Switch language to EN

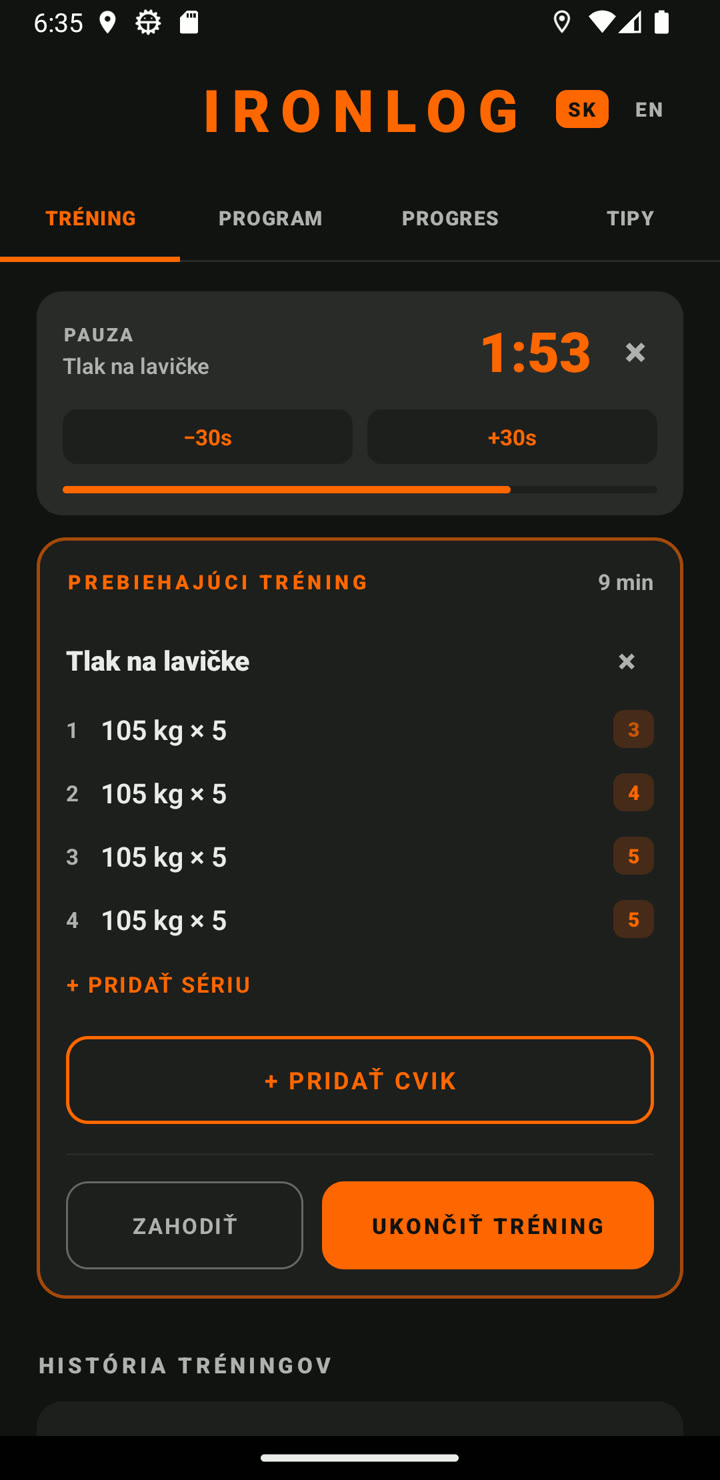pyautogui.click(x=649, y=110)
